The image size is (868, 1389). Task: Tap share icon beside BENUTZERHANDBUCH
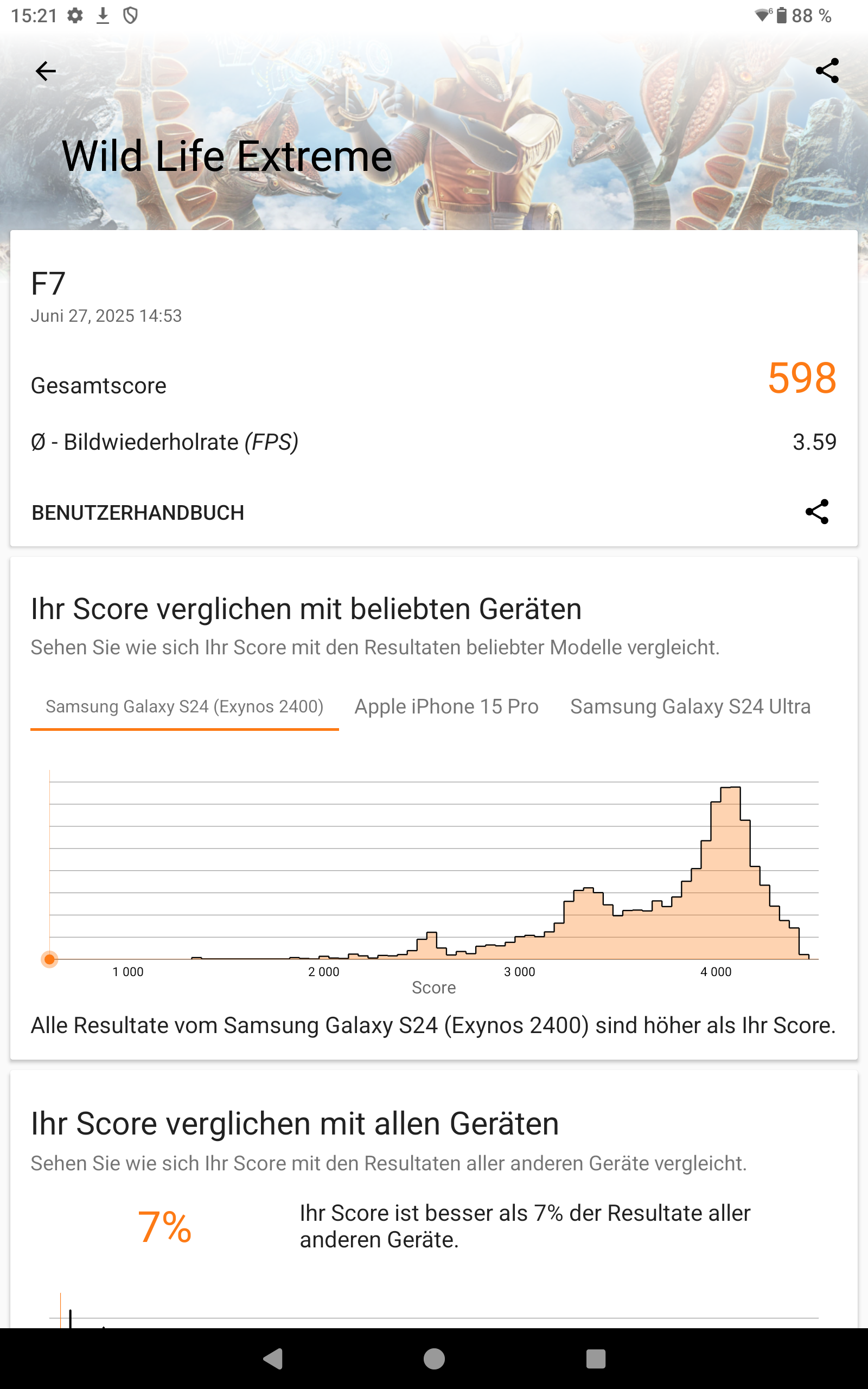(817, 512)
